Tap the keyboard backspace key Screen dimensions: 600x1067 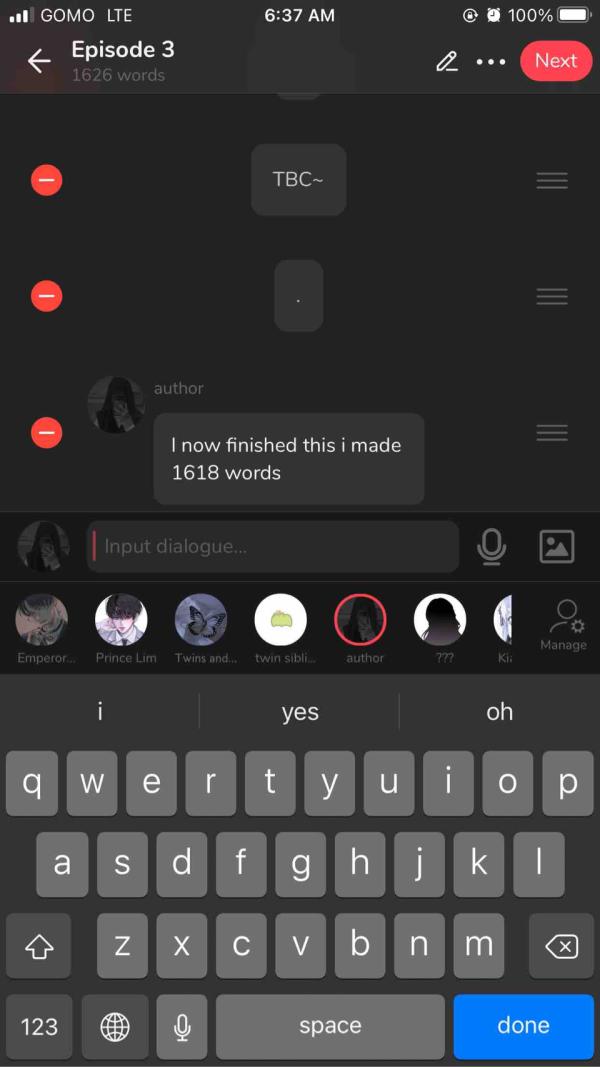561,945
